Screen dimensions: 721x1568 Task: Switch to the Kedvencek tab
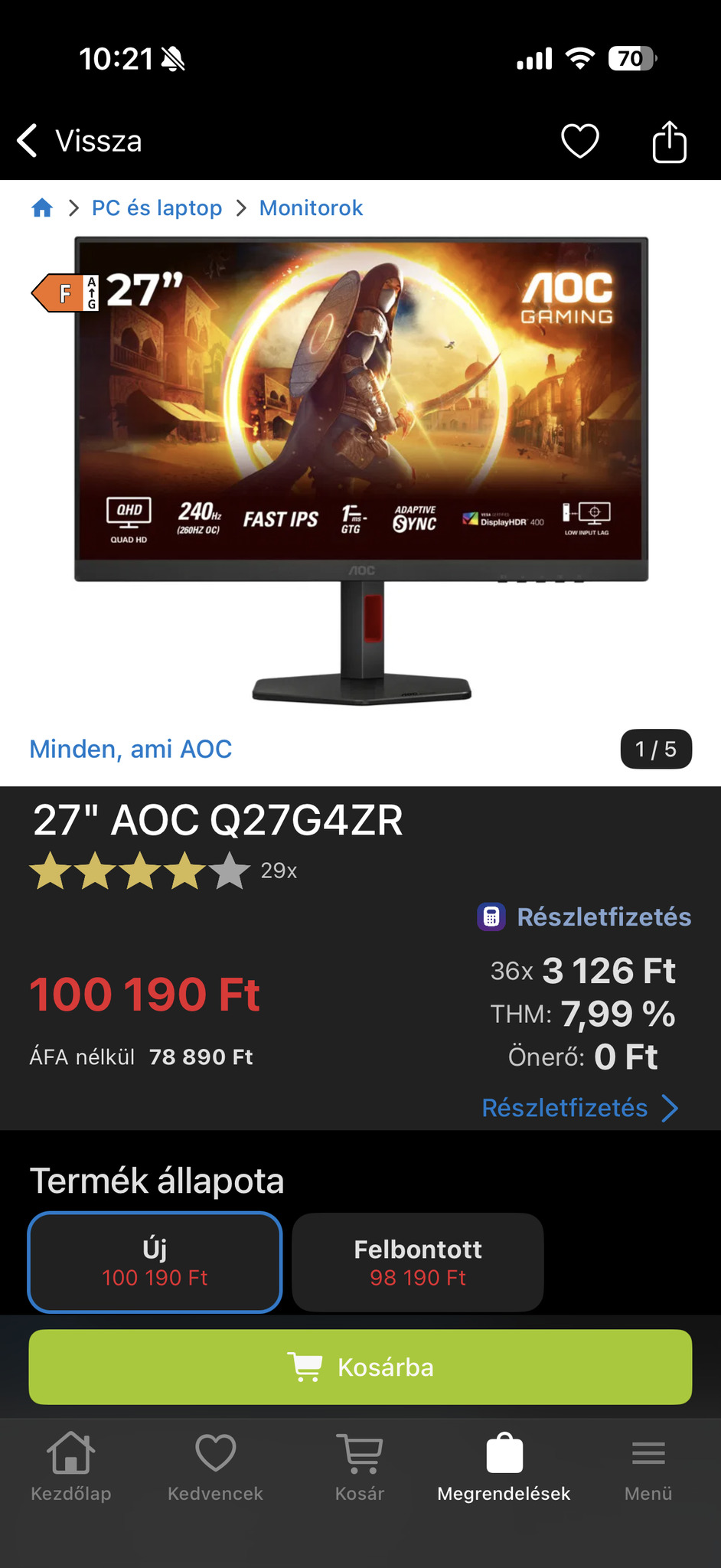(215, 1466)
